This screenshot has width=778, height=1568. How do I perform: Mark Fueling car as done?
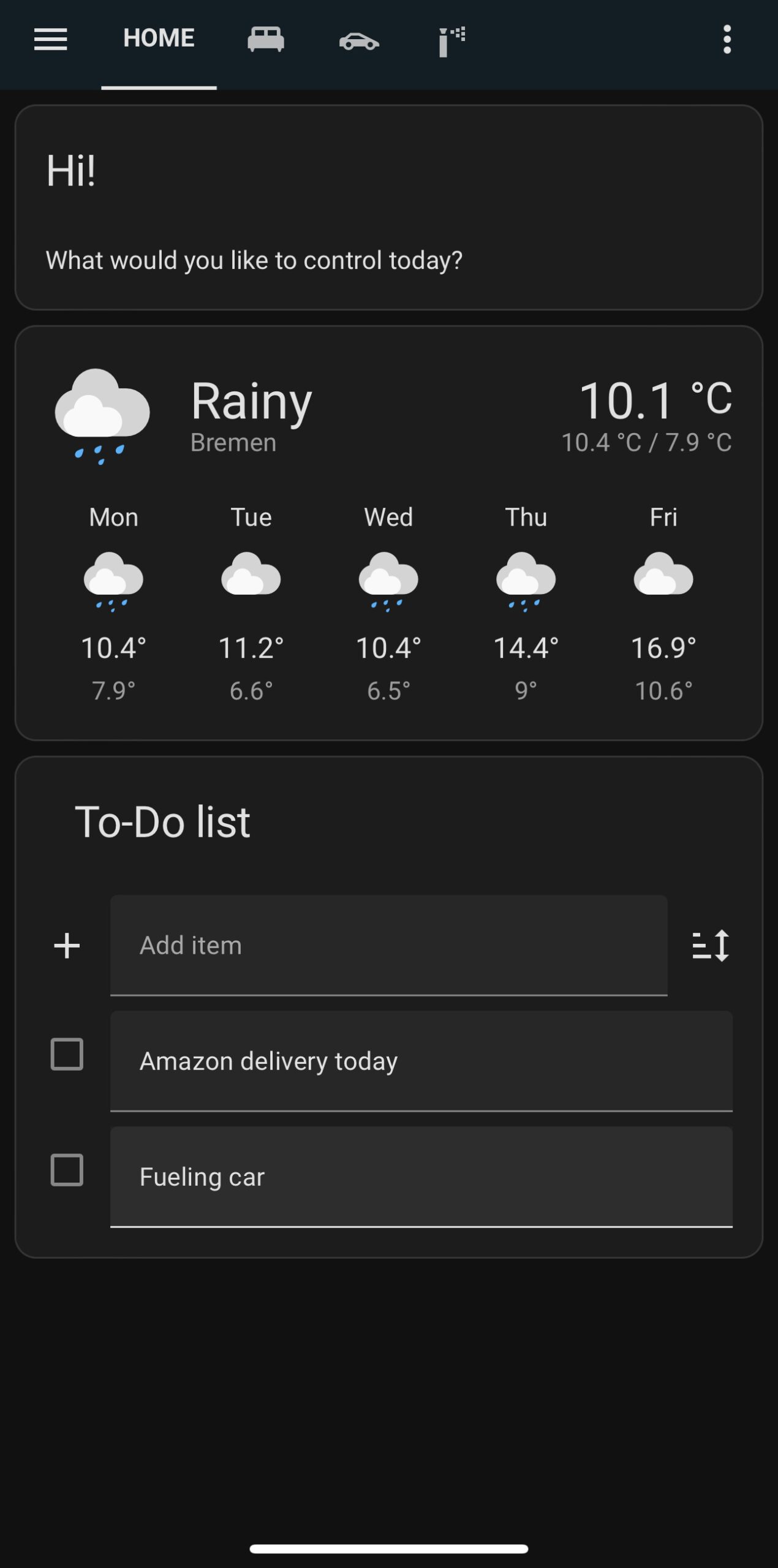pyautogui.click(x=67, y=1170)
